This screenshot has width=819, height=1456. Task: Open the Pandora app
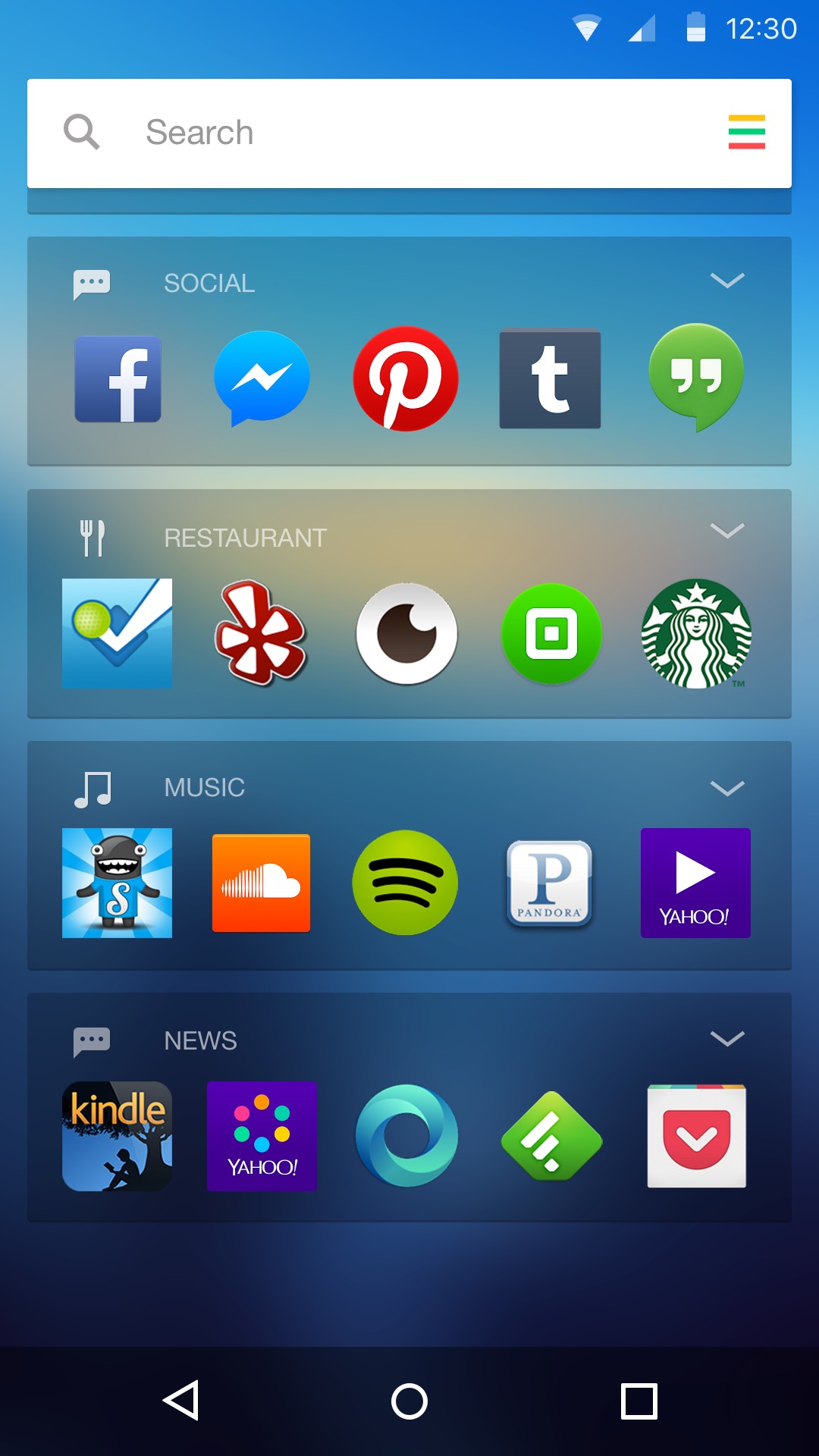click(x=550, y=883)
